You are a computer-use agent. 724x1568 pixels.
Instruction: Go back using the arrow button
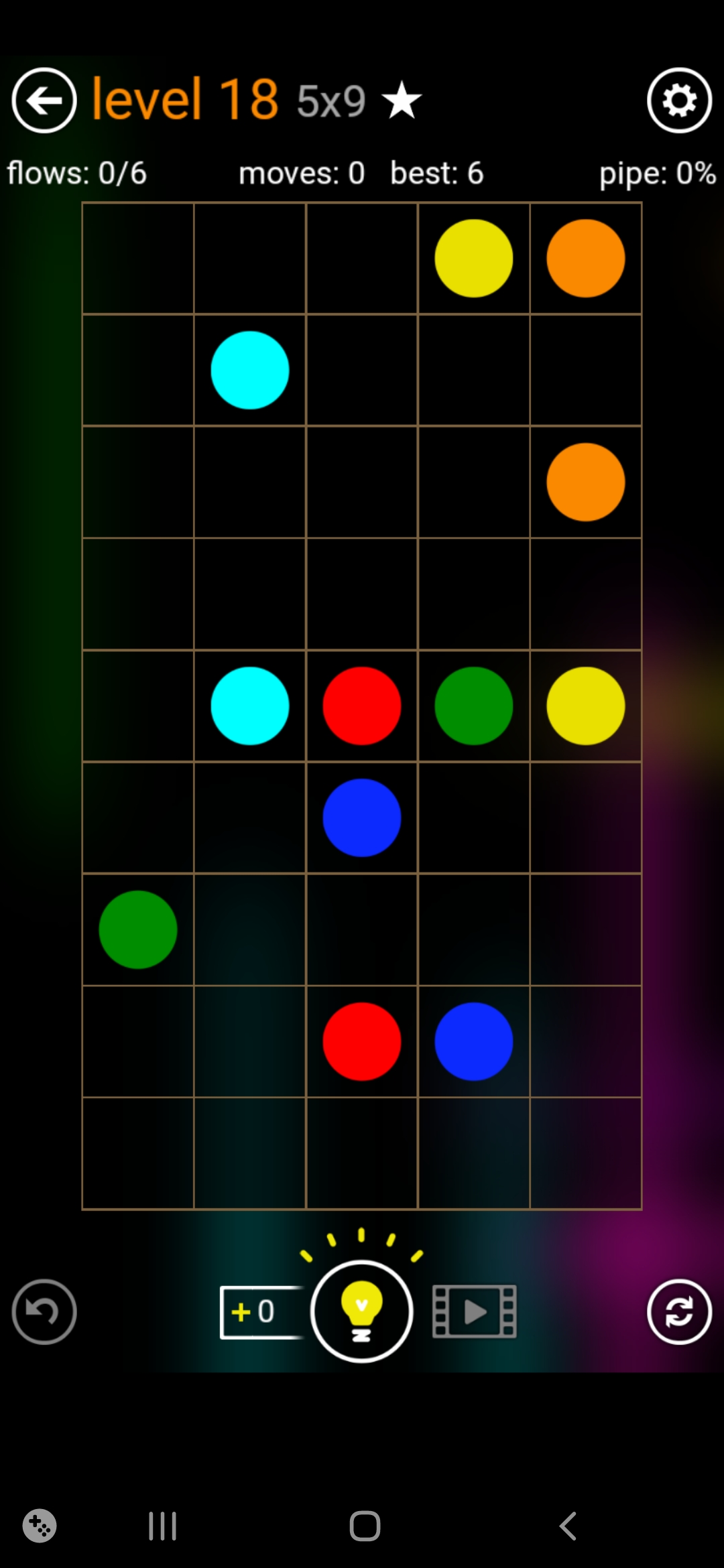click(44, 101)
